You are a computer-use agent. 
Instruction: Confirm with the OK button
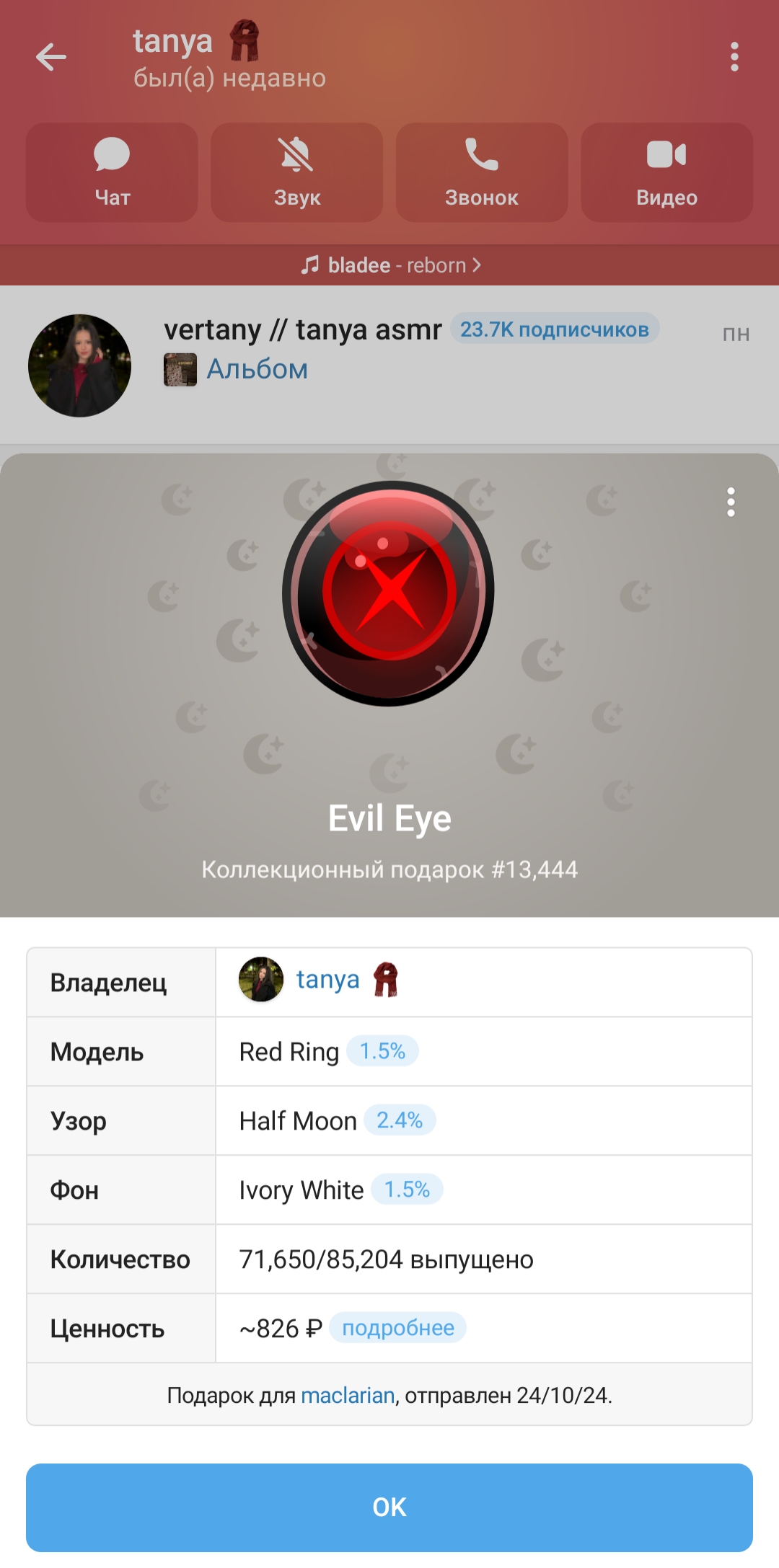tap(389, 1507)
